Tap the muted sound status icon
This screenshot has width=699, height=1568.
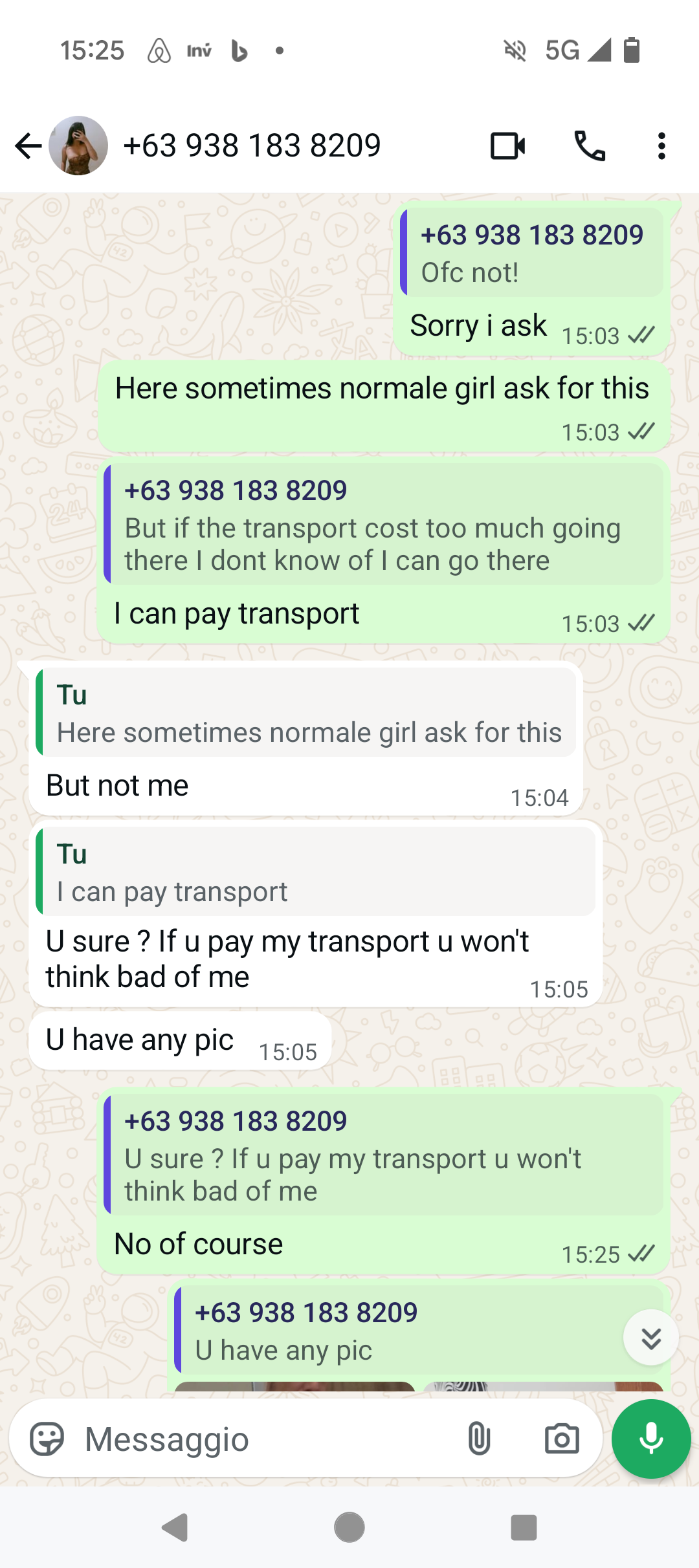(515, 50)
